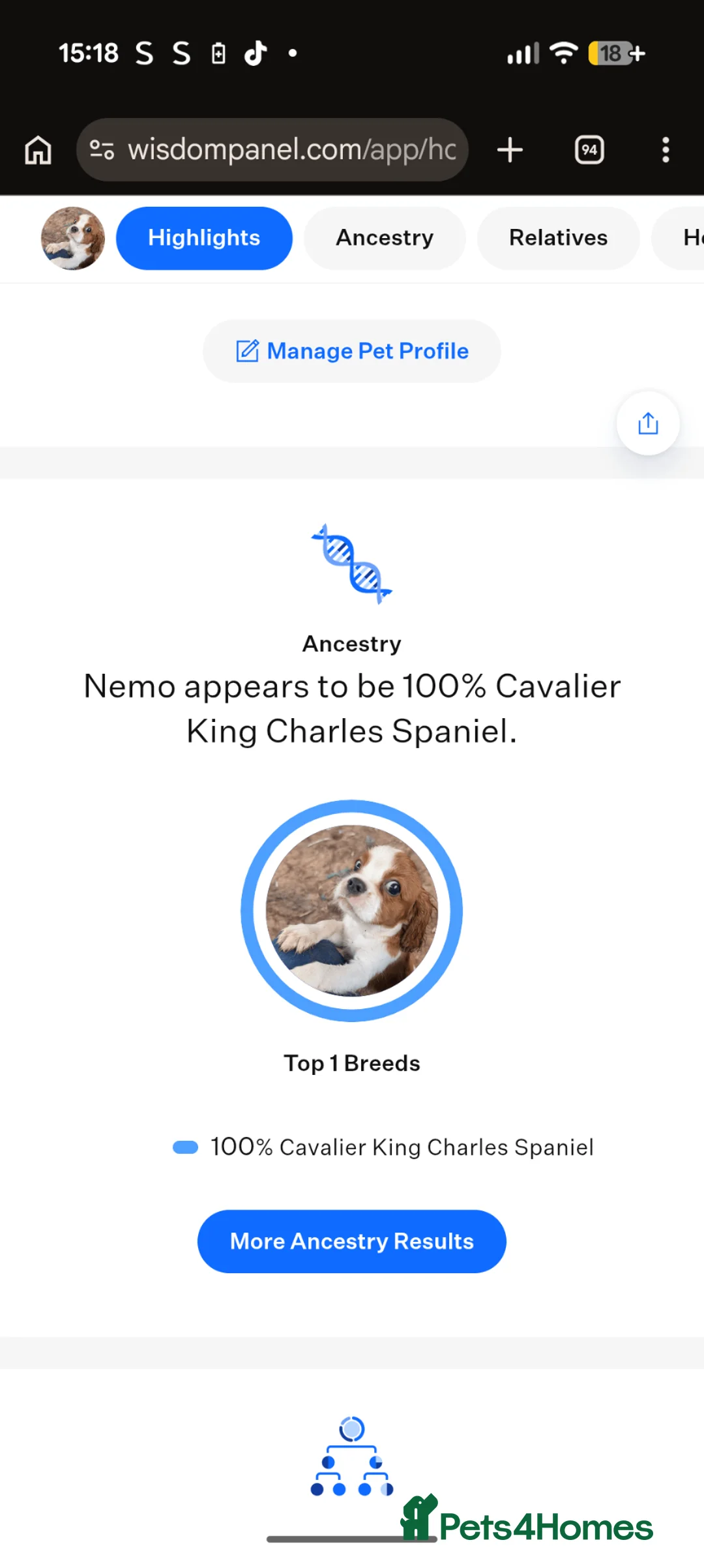The image size is (704, 1568).
Task: Tap the browser home icon
Action: click(37, 150)
